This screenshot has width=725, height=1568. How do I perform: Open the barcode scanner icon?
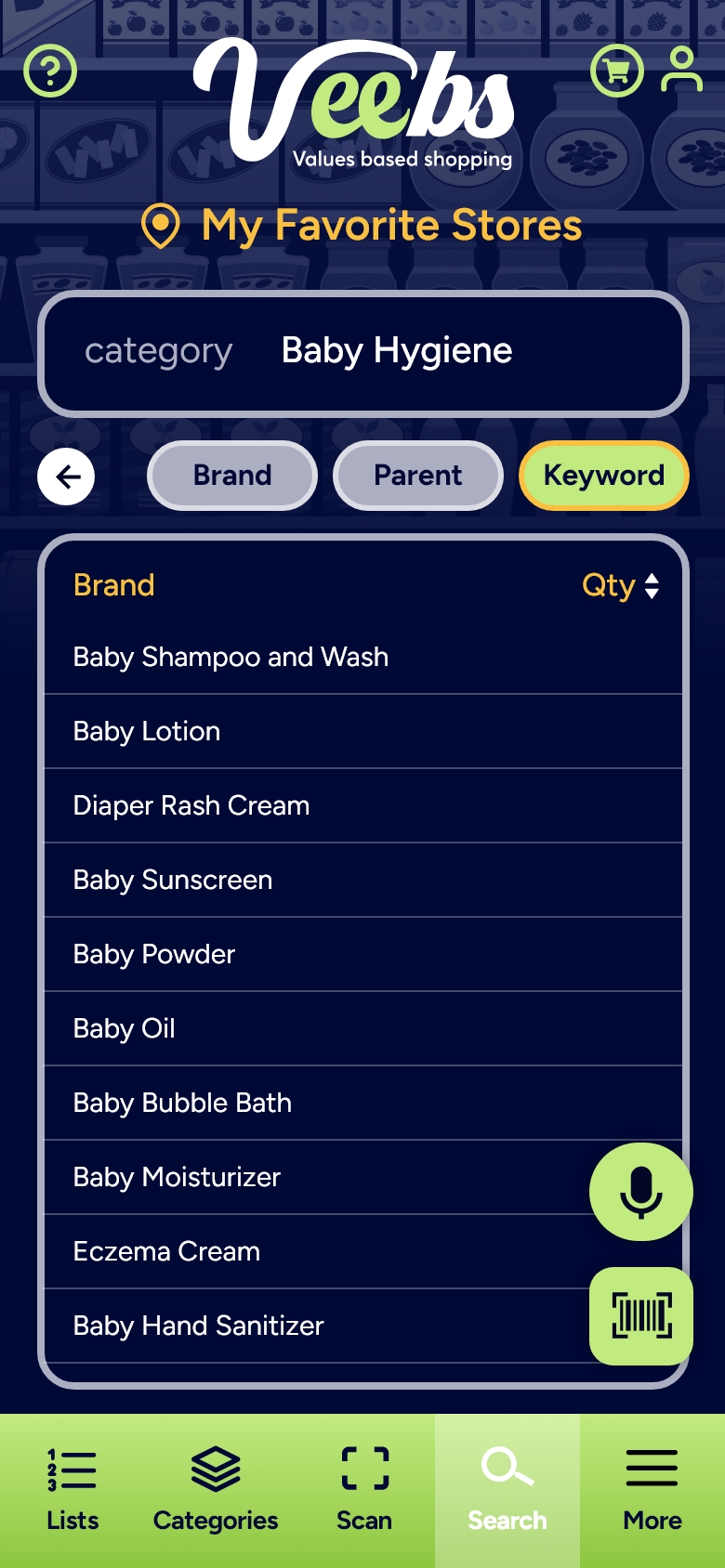[x=640, y=1317]
